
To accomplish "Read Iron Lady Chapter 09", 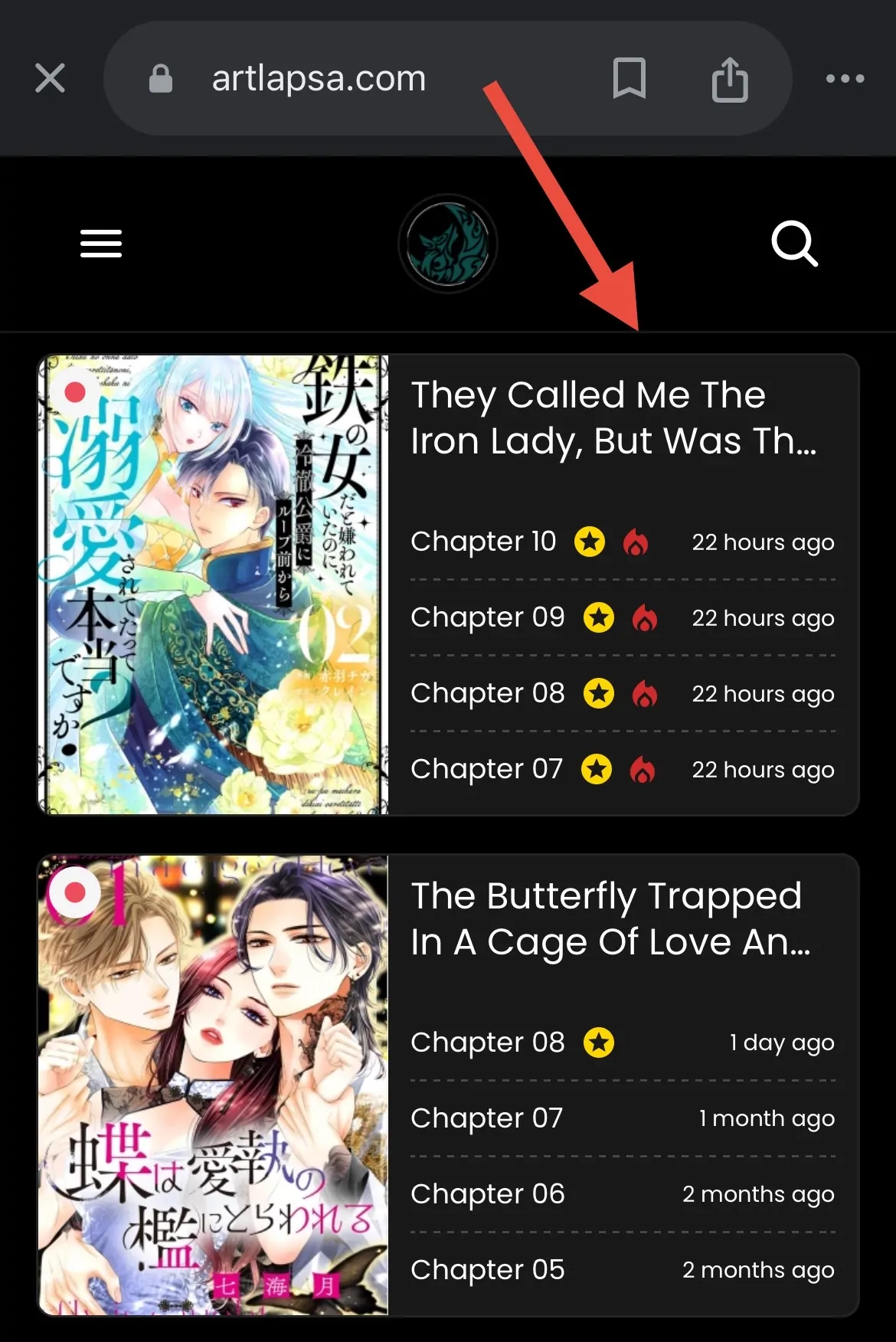I will (x=487, y=617).
